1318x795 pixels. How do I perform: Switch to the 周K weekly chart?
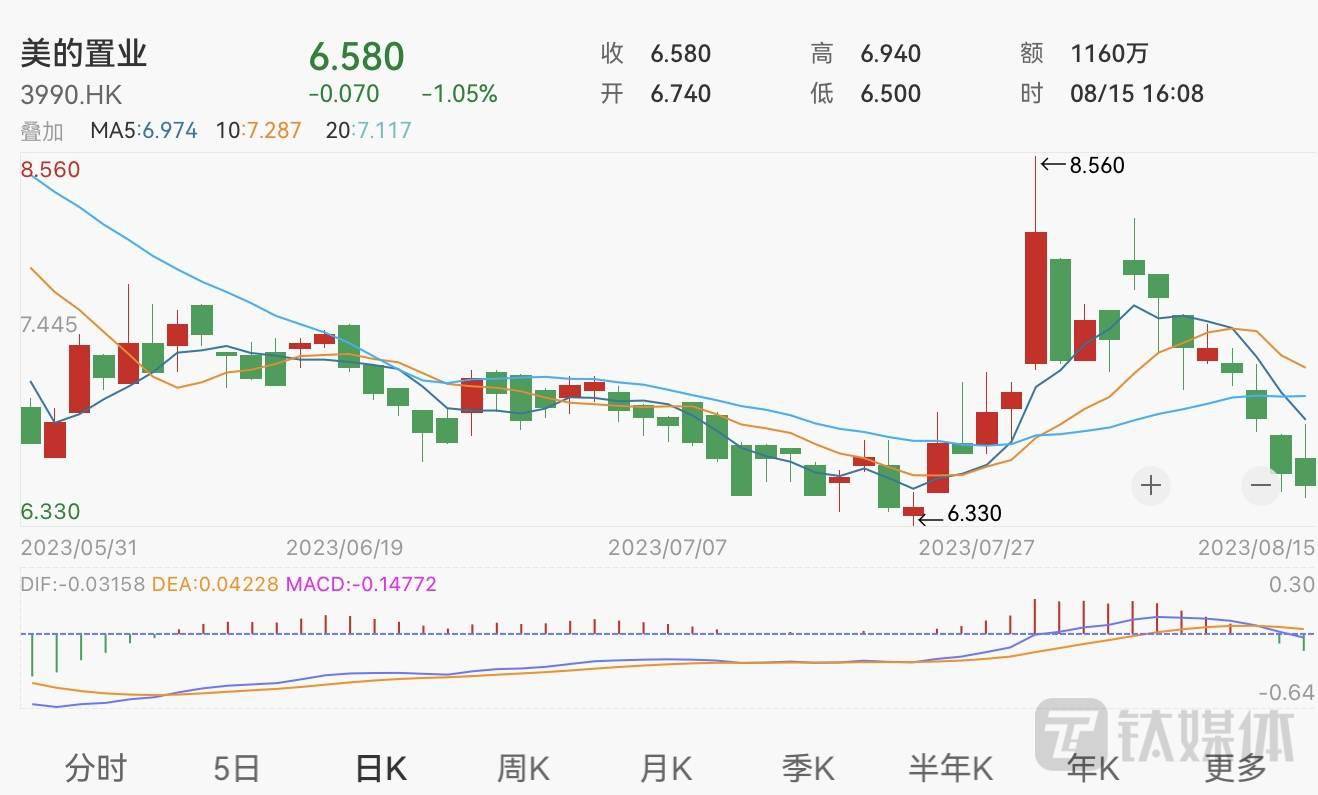click(523, 768)
